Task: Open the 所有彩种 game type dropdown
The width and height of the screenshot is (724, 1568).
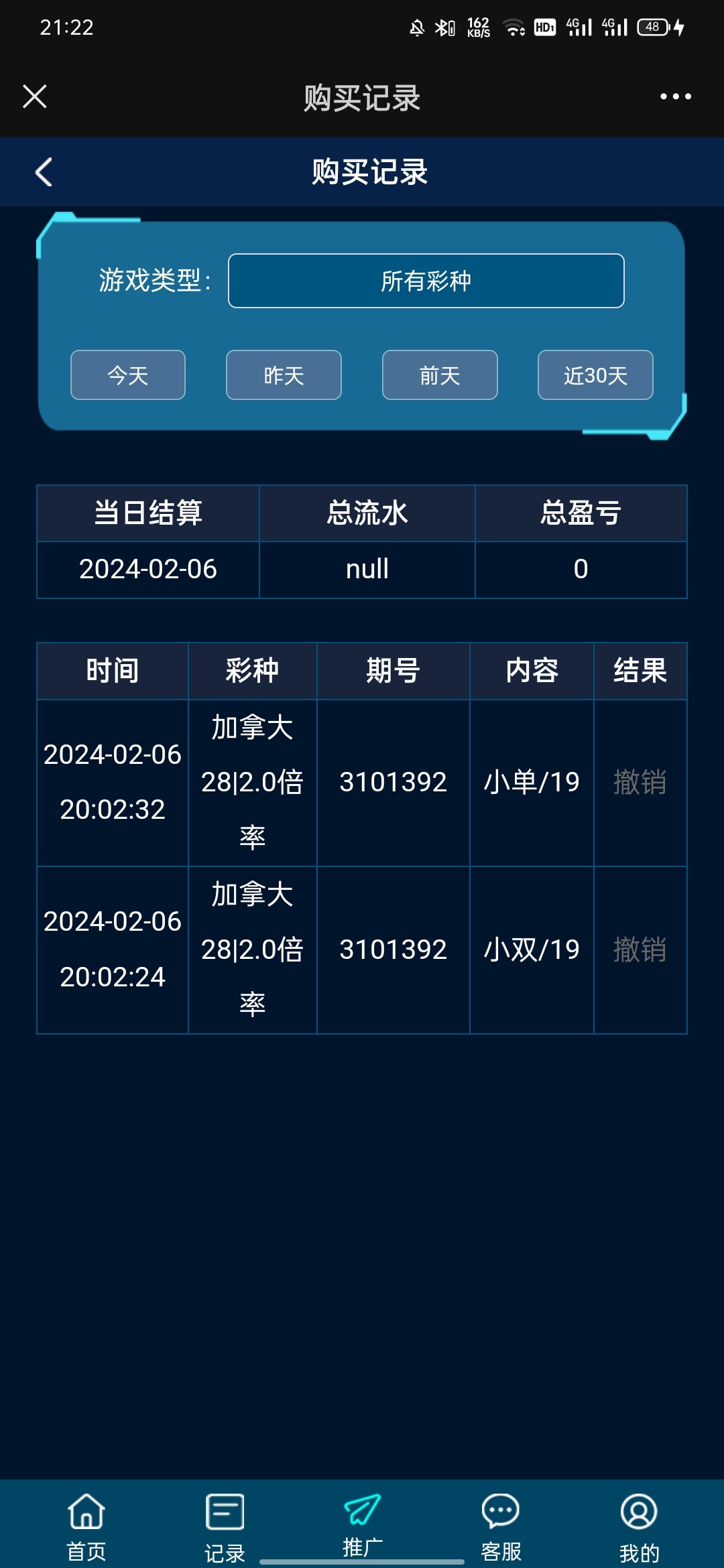Action: (x=426, y=281)
